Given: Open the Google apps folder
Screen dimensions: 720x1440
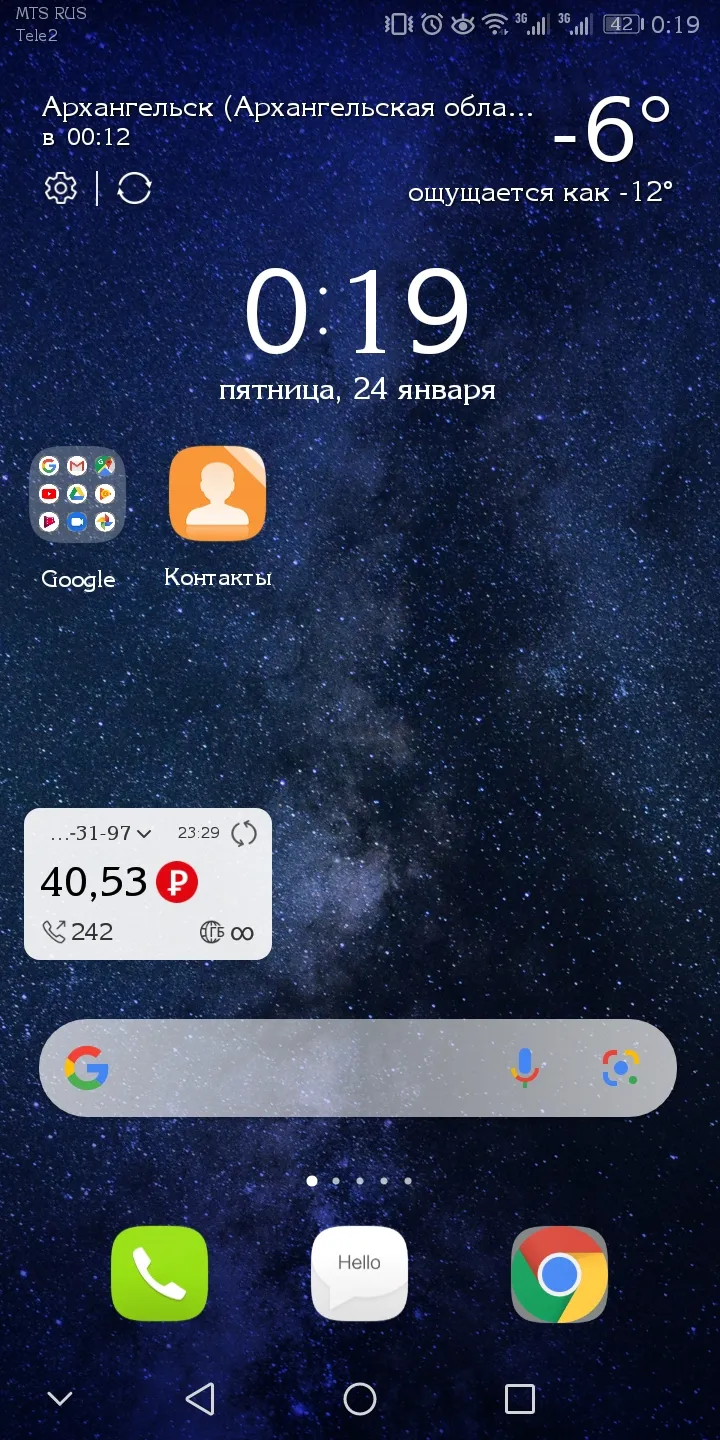Looking at the screenshot, I should (78, 494).
